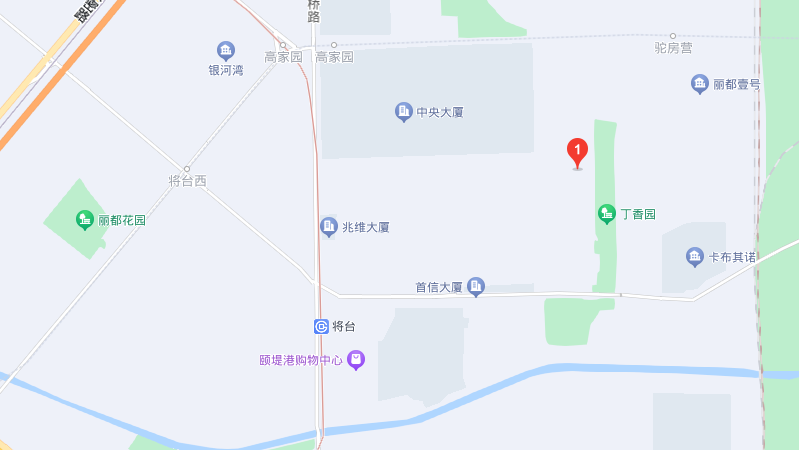Tap the red marker numbered 1
The image size is (799, 450).
pos(577,152)
